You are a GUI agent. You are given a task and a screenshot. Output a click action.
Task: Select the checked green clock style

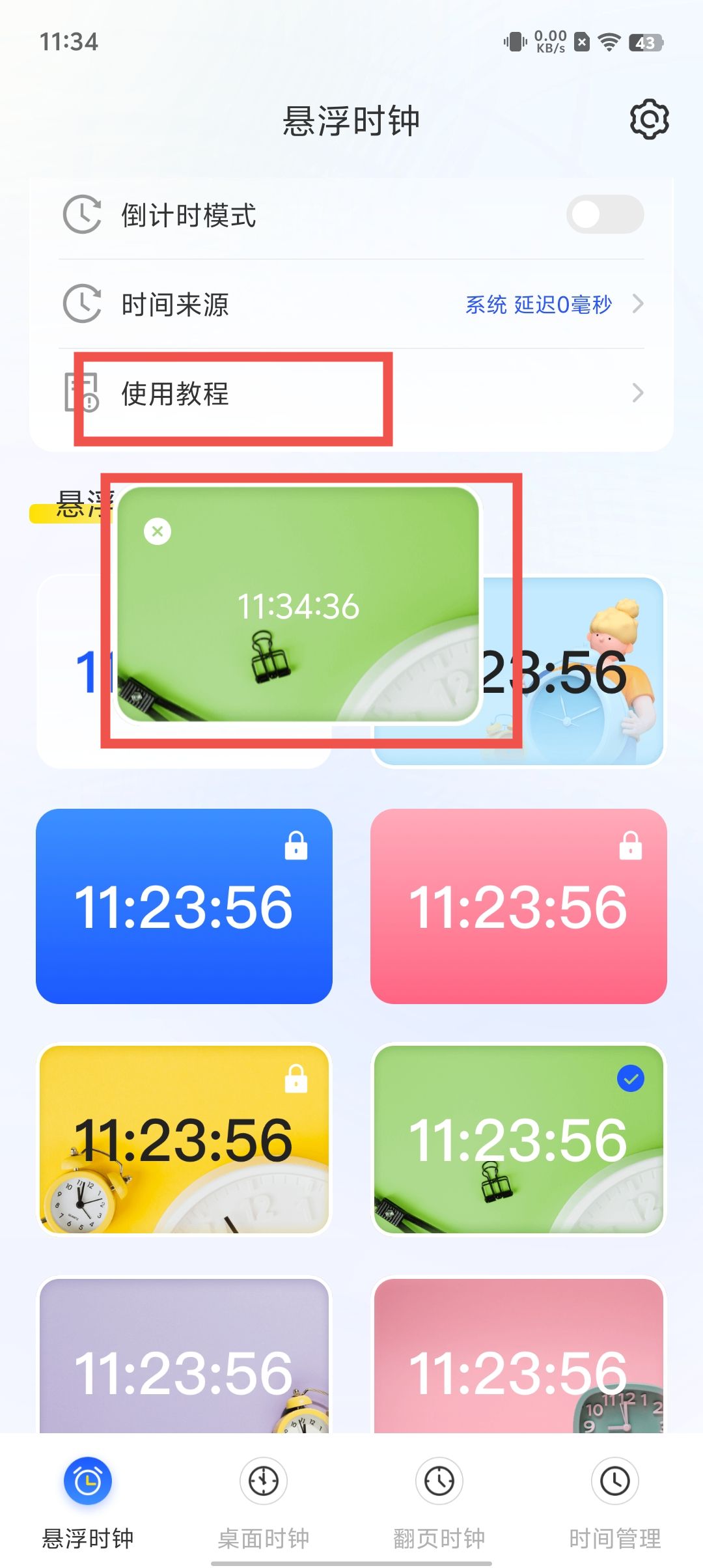[x=518, y=1140]
